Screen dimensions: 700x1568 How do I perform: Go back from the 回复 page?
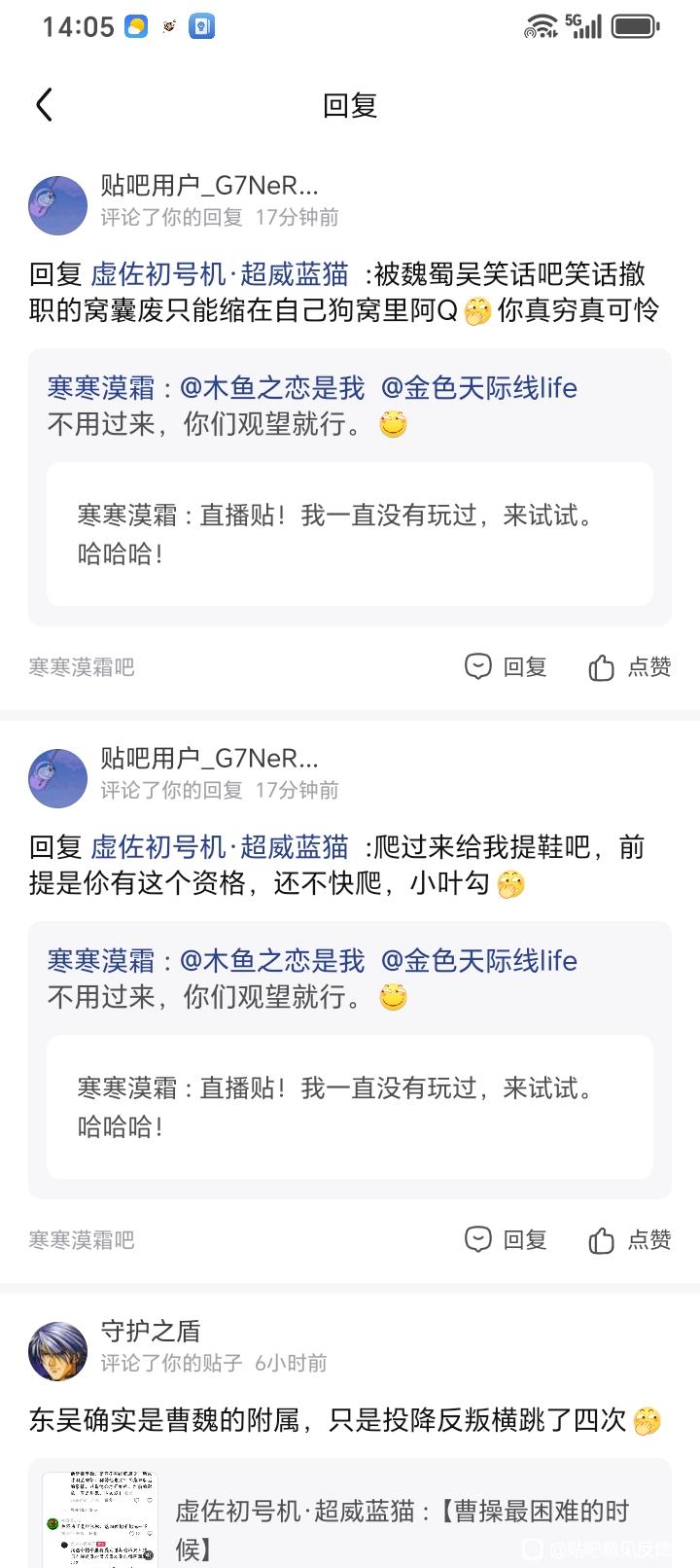pos(44,105)
